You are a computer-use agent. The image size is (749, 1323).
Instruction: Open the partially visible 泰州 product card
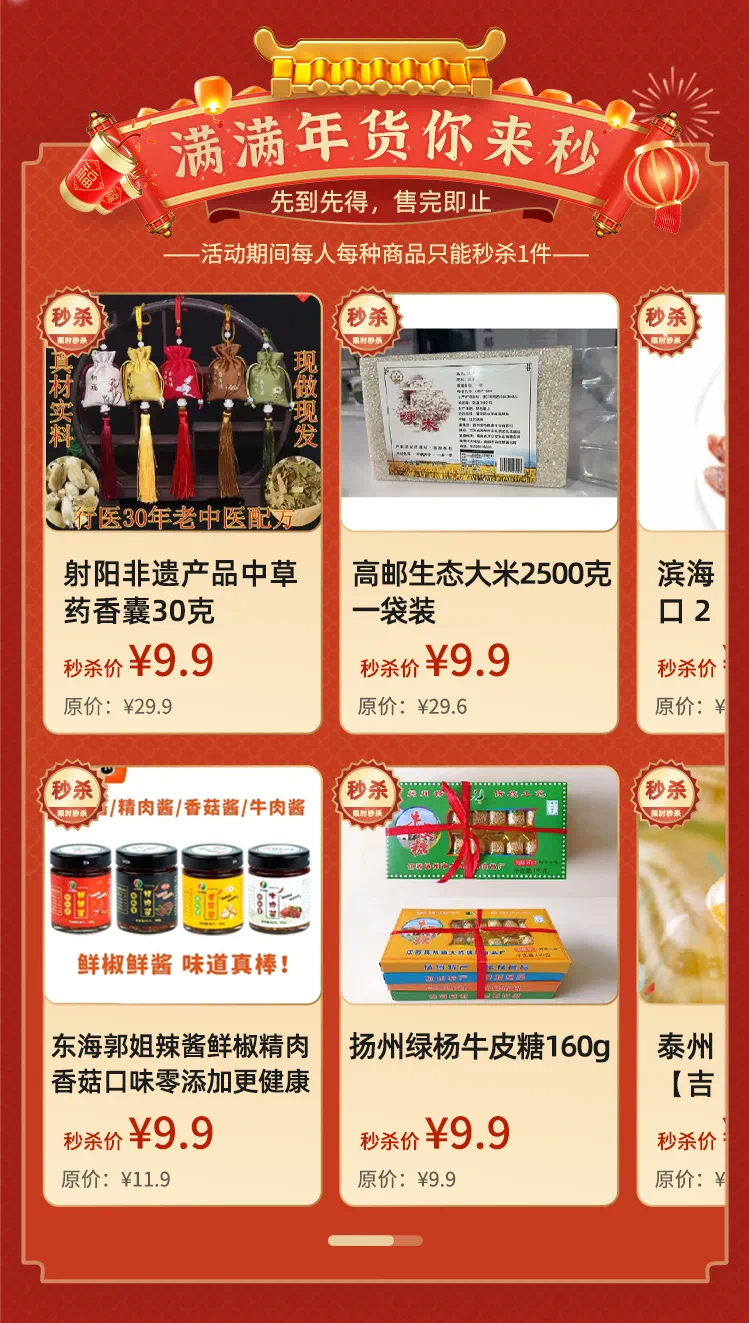[684, 985]
